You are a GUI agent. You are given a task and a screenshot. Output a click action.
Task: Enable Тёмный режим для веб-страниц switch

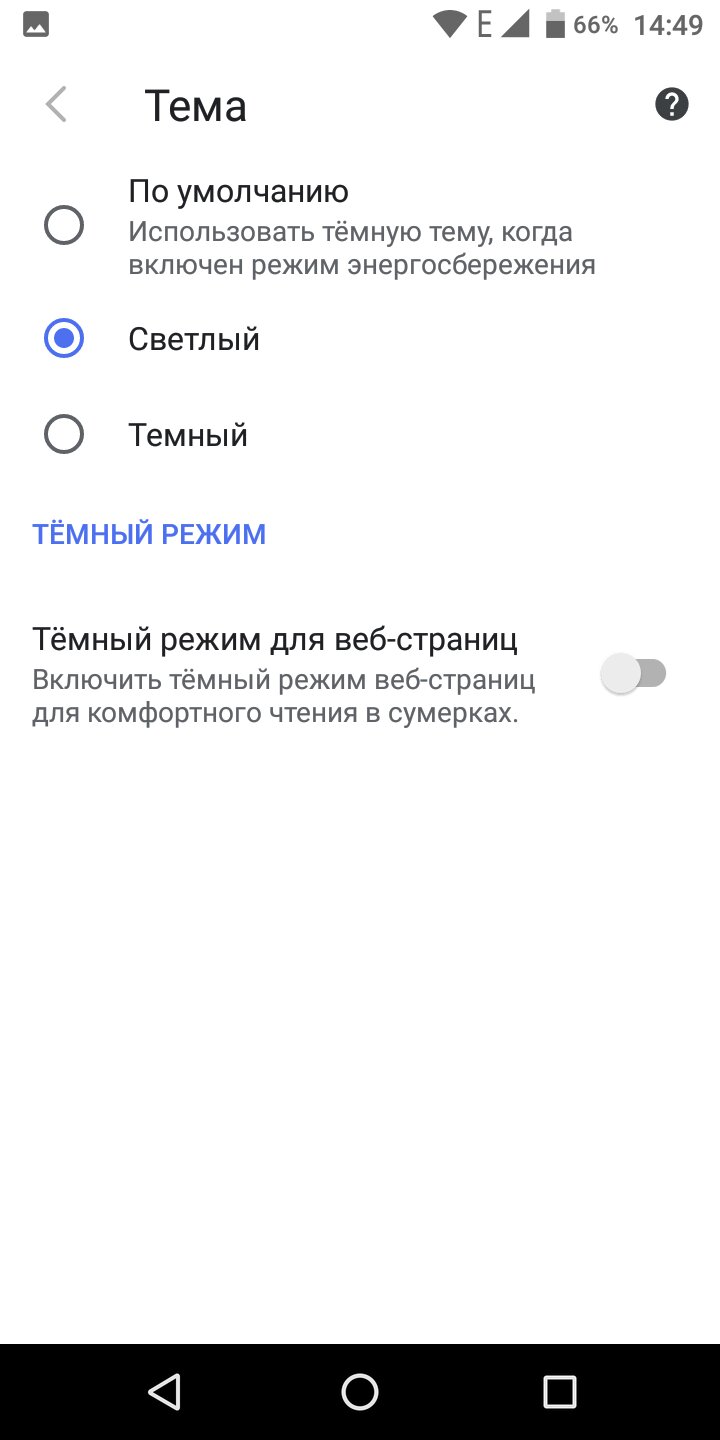point(634,673)
